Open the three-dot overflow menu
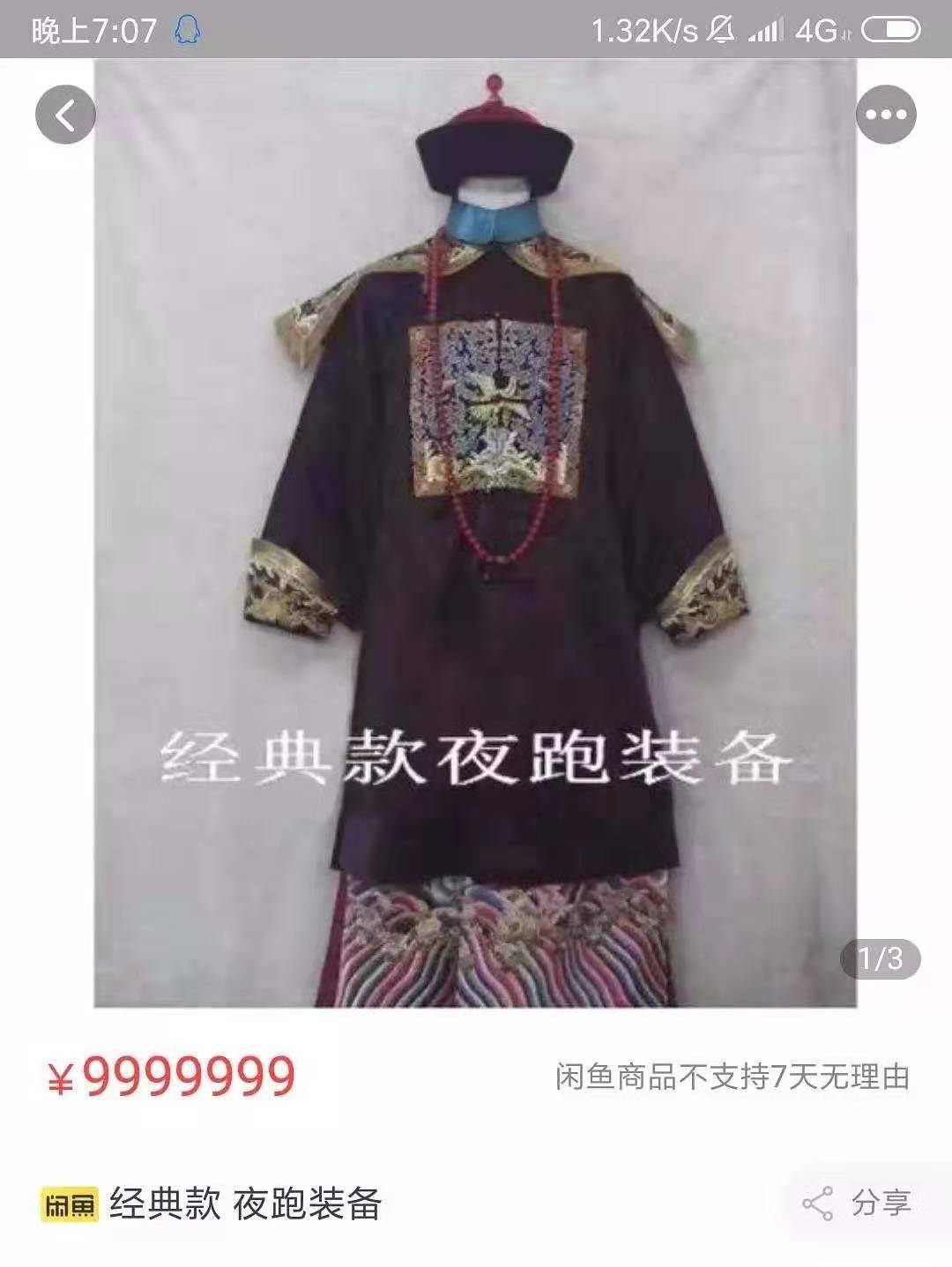 point(886,115)
